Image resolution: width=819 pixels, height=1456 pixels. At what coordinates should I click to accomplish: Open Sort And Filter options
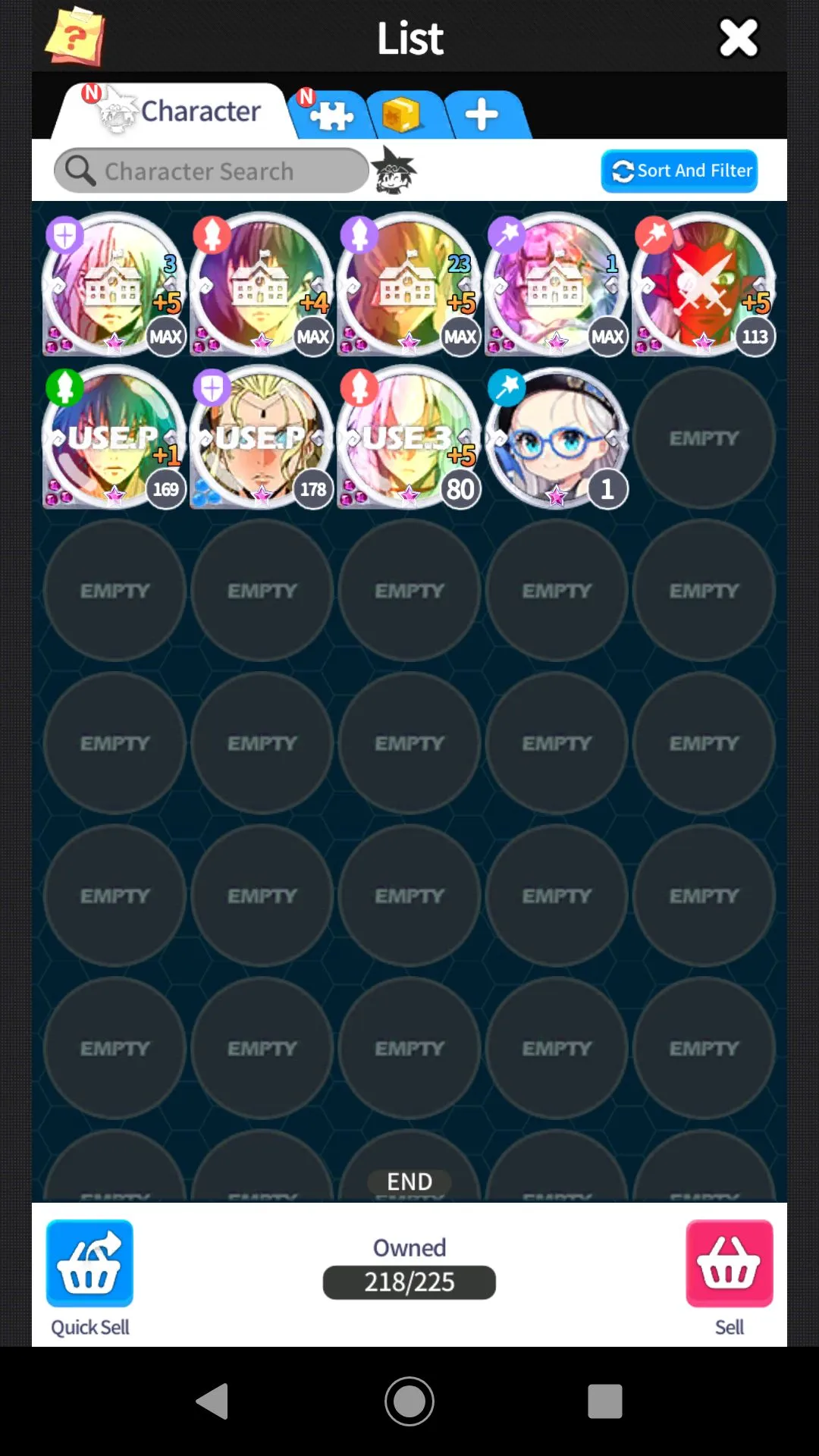point(679,171)
